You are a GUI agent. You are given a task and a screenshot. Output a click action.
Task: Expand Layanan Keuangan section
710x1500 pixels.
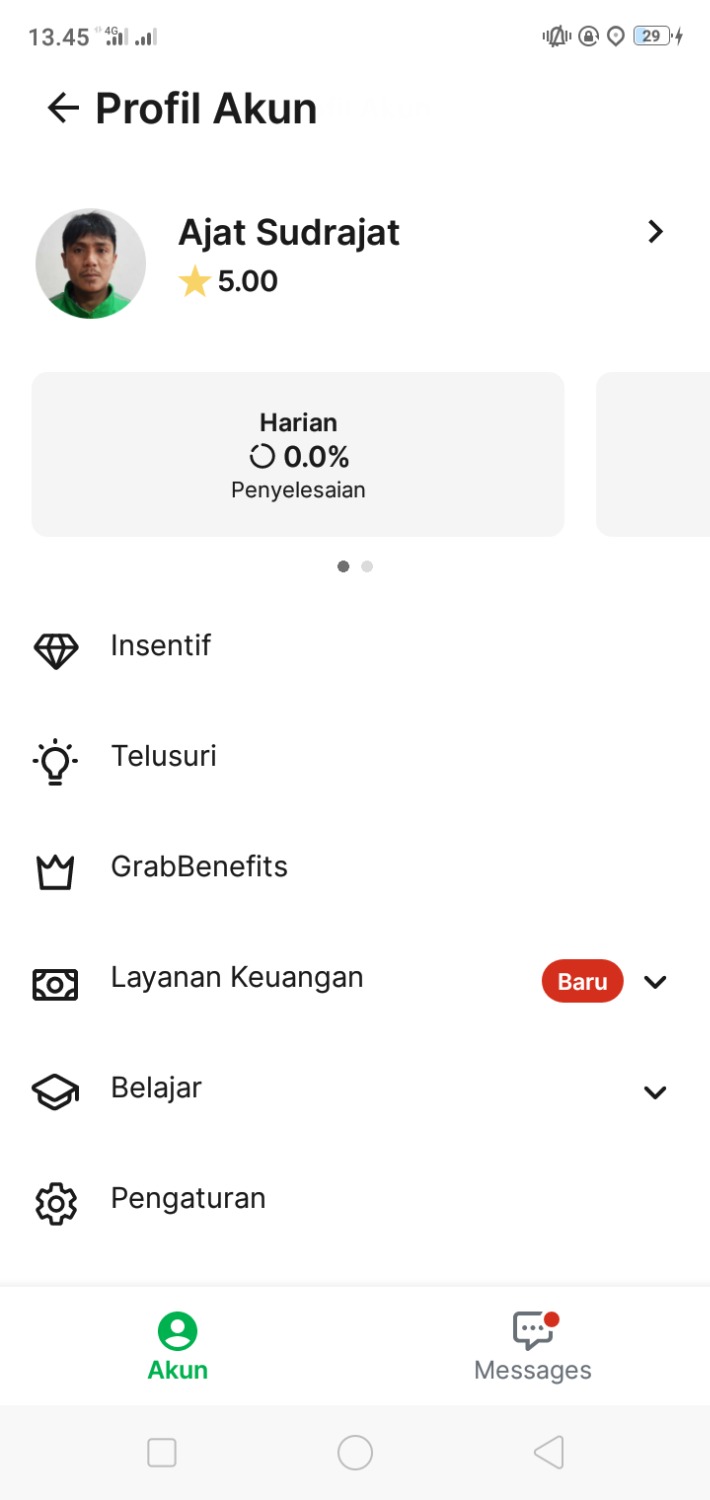(655, 981)
